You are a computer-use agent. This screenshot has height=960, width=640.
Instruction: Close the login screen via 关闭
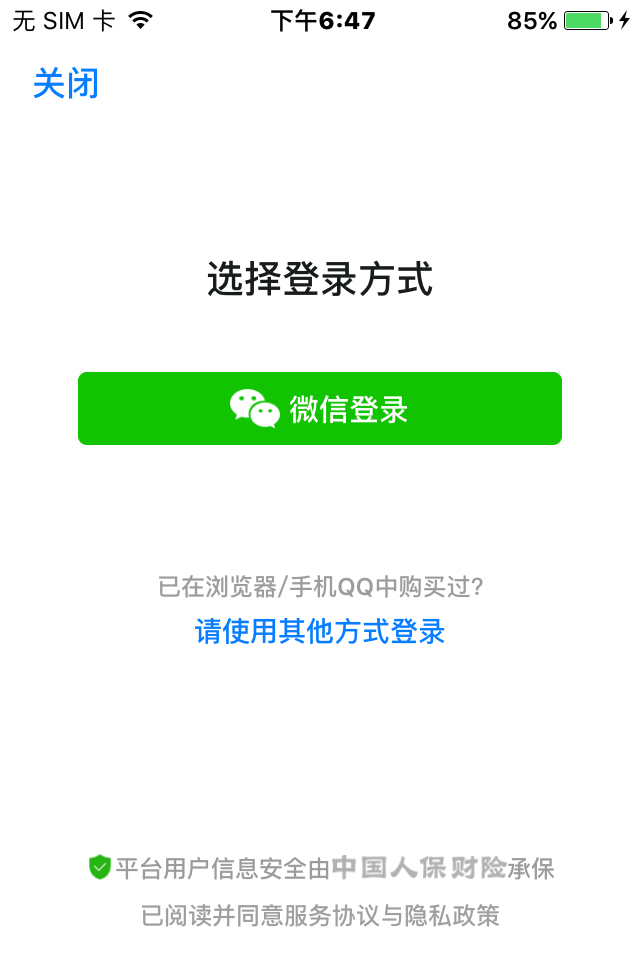click(66, 83)
